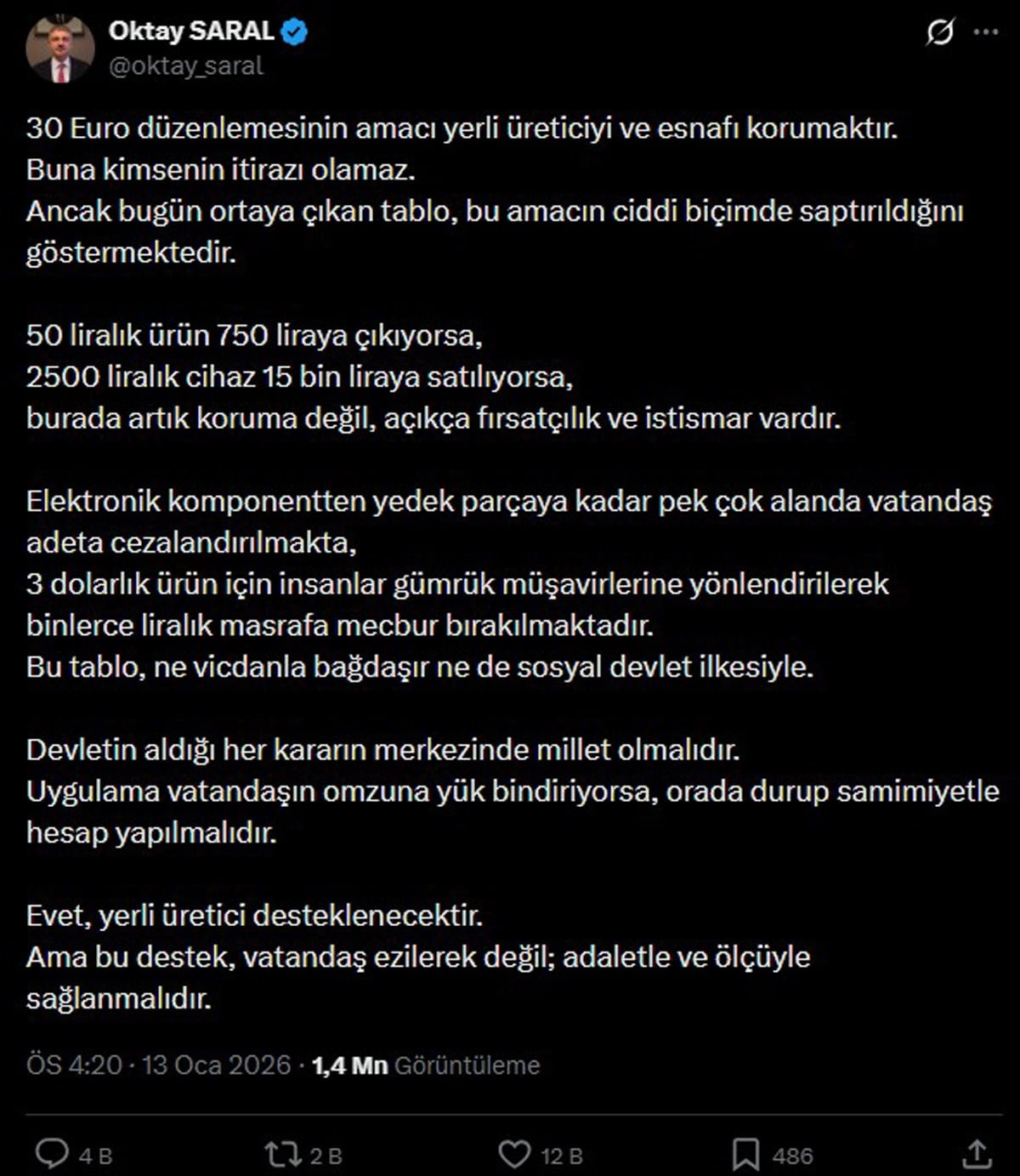Open the three-dot overflow menu
The height and width of the screenshot is (1176, 1020).
click(985, 32)
